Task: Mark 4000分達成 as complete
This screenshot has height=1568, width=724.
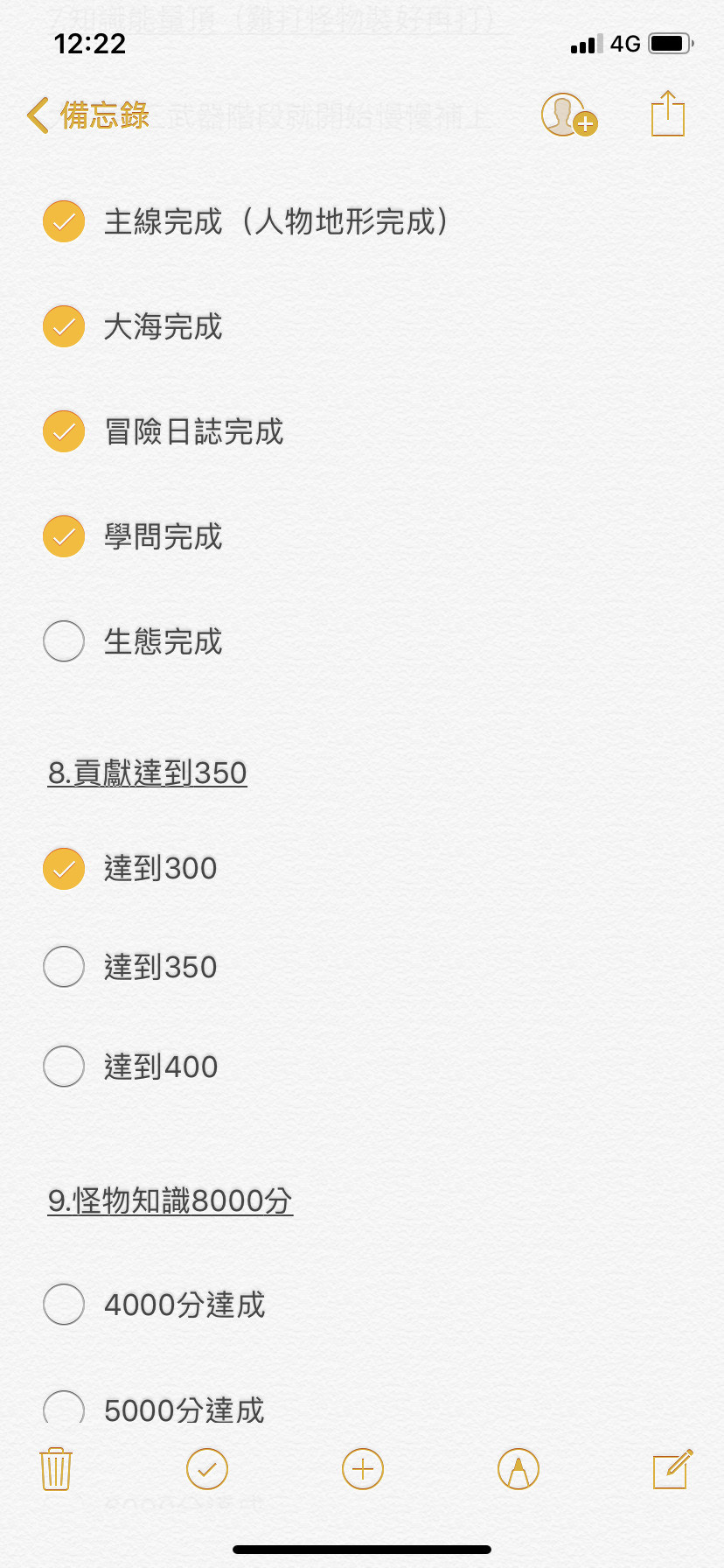Action: point(64,1305)
